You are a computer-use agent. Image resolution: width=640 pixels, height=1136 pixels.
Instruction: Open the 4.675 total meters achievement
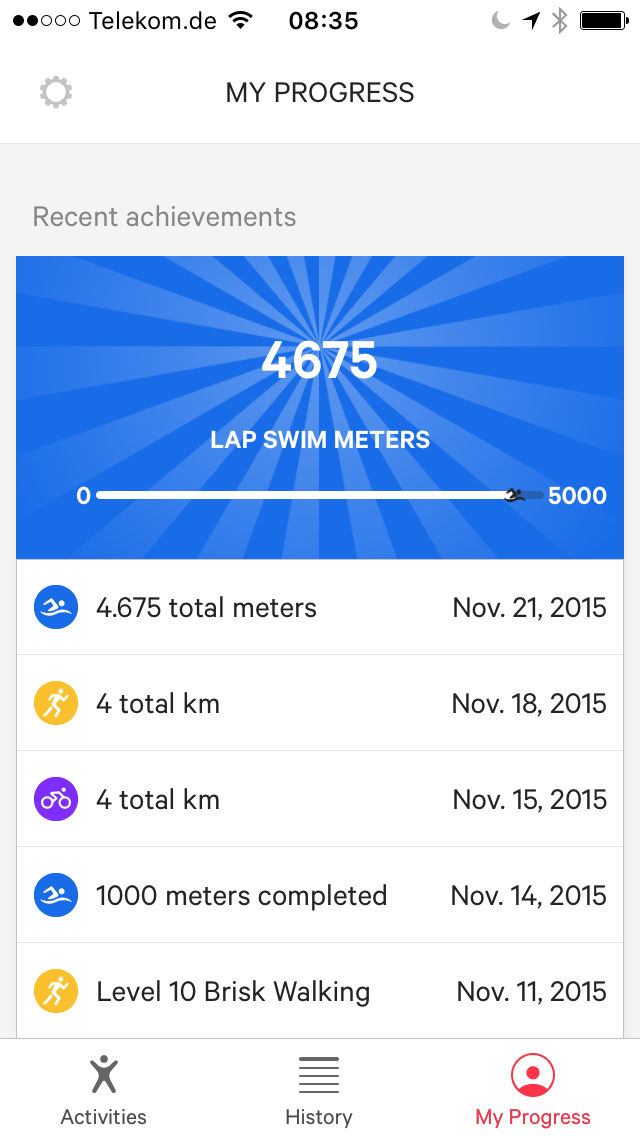click(x=320, y=607)
